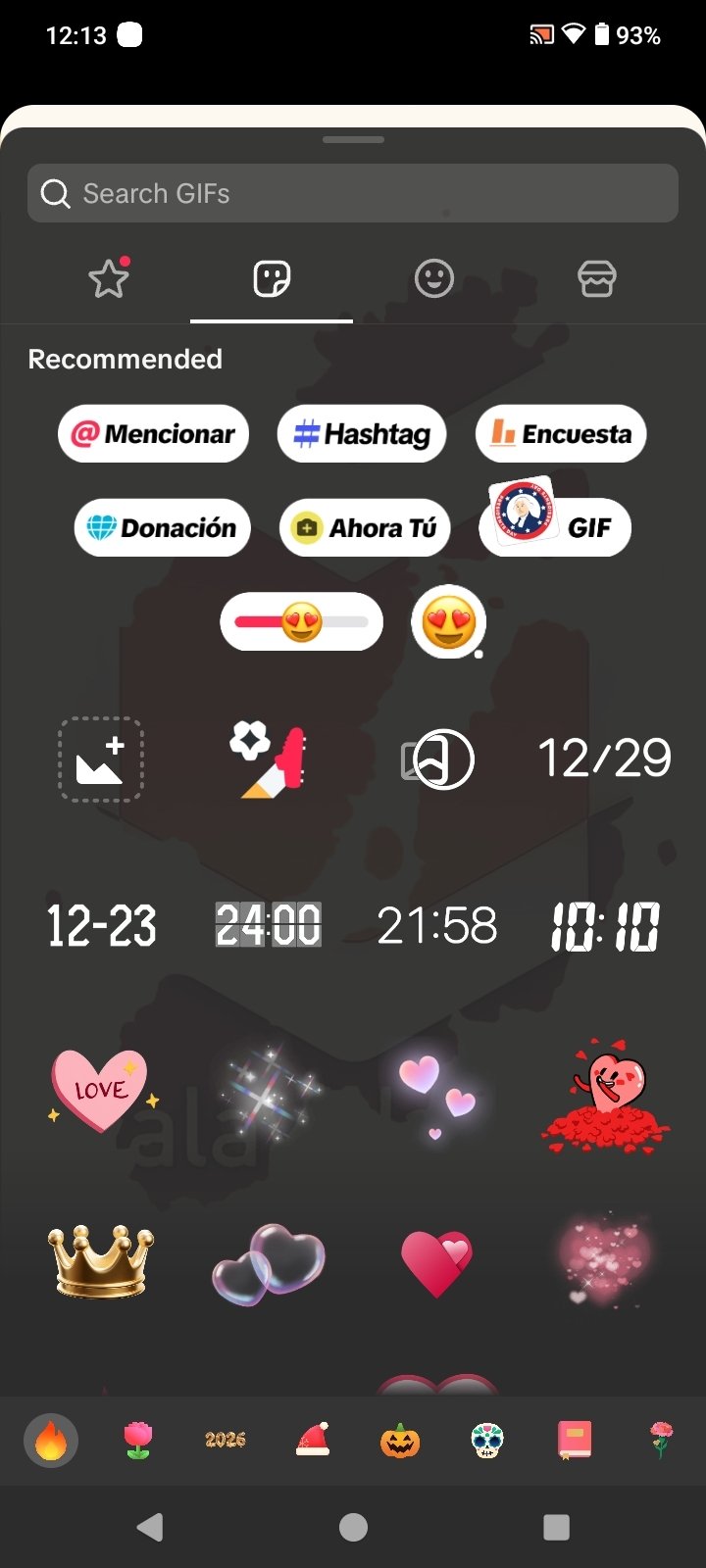Switch to the favorites star tab
The height and width of the screenshot is (1568, 706).
pos(109,279)
